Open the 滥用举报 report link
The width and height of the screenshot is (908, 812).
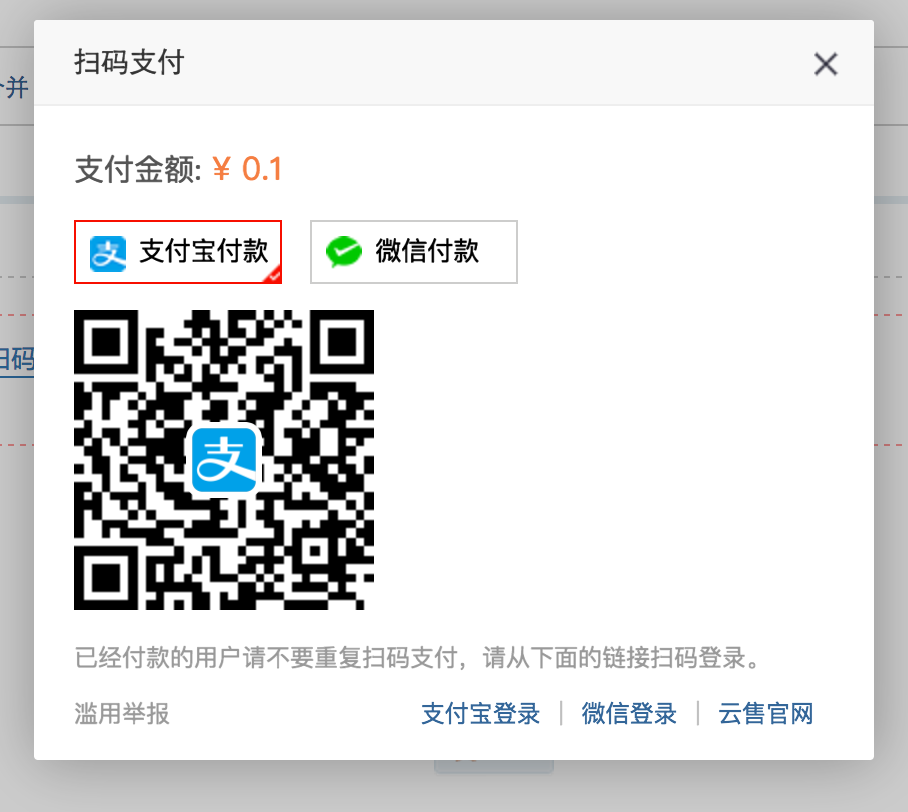(x=122, y=714)
